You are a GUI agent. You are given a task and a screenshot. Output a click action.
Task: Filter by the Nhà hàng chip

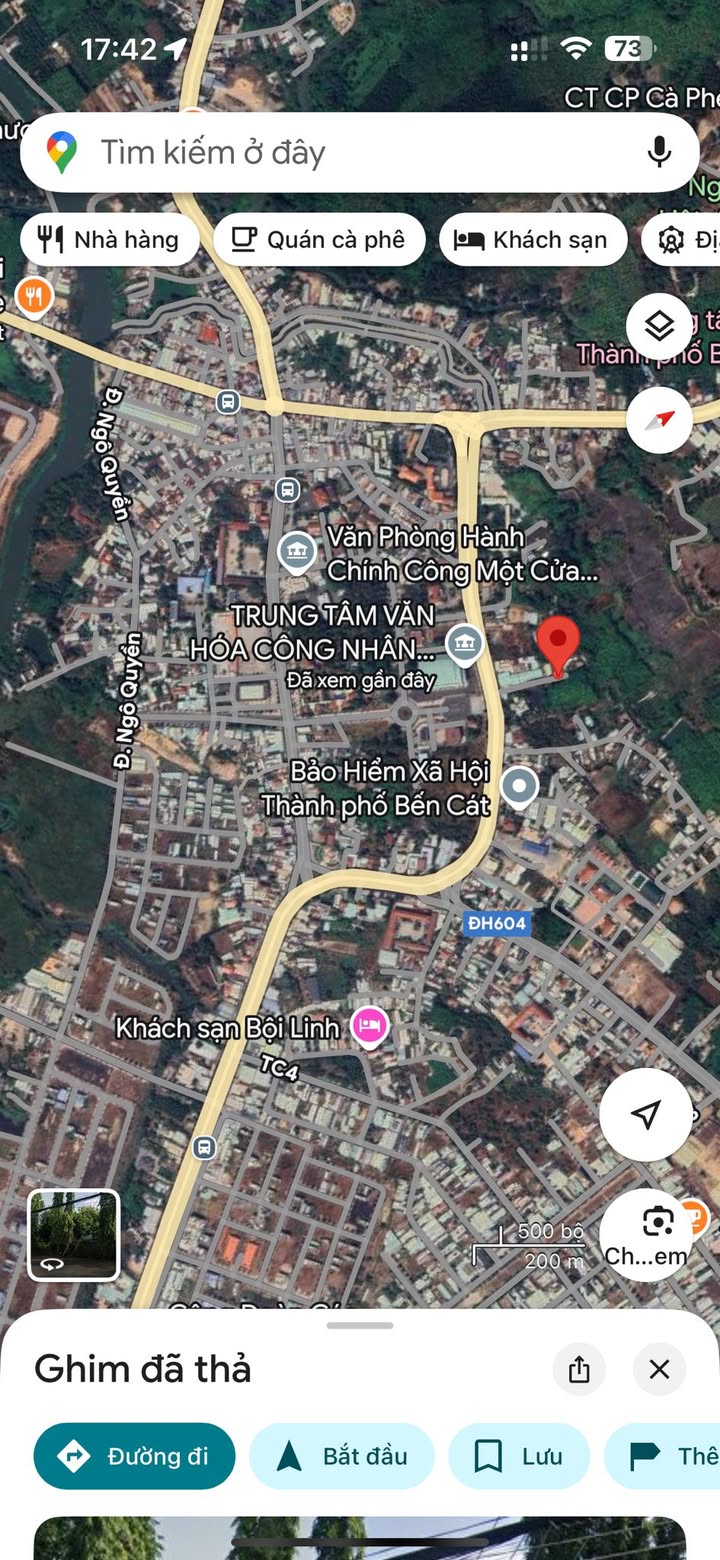(110, 240)
